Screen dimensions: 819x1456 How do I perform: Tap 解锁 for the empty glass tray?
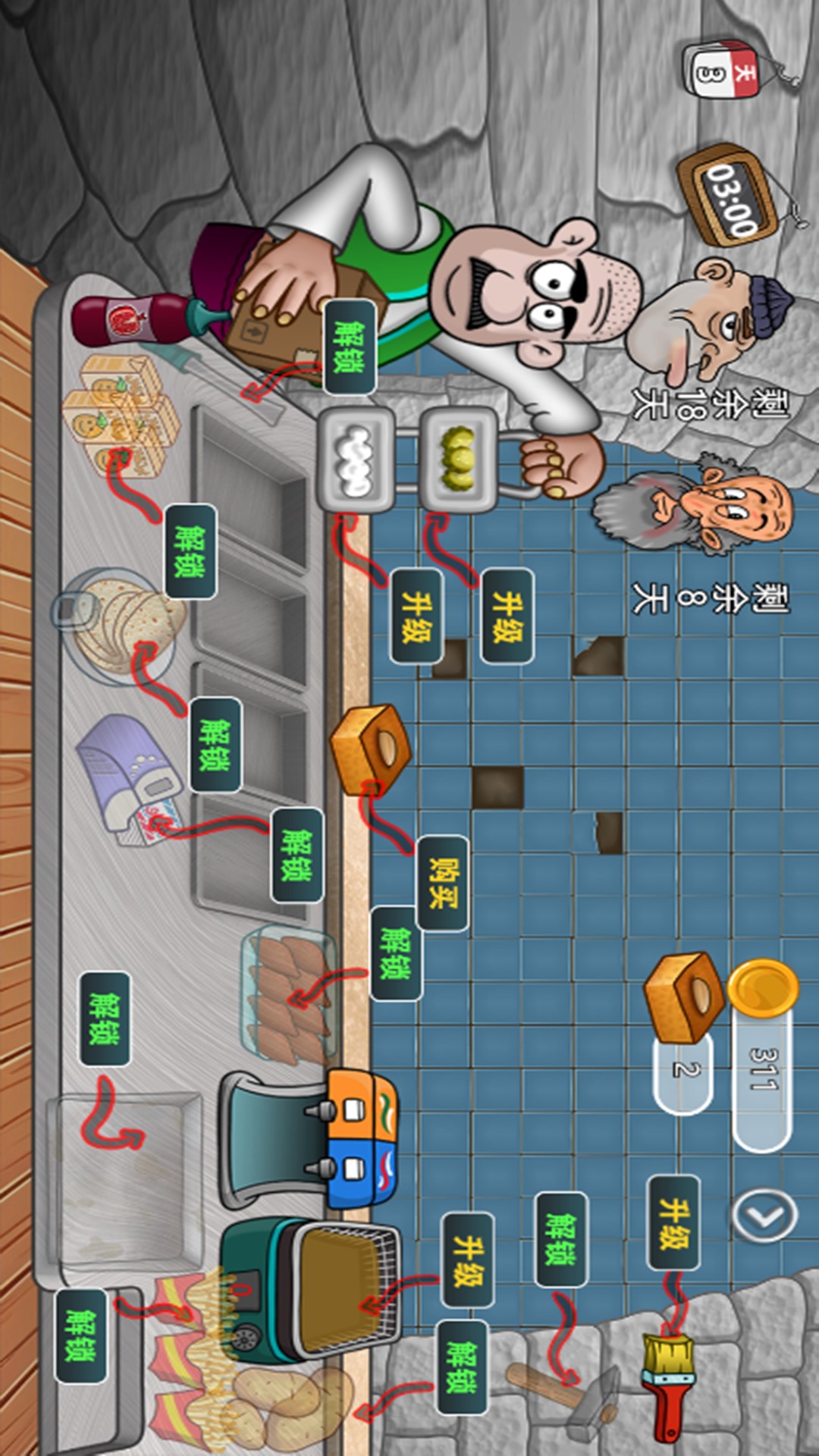click(x=105, y=1018)
